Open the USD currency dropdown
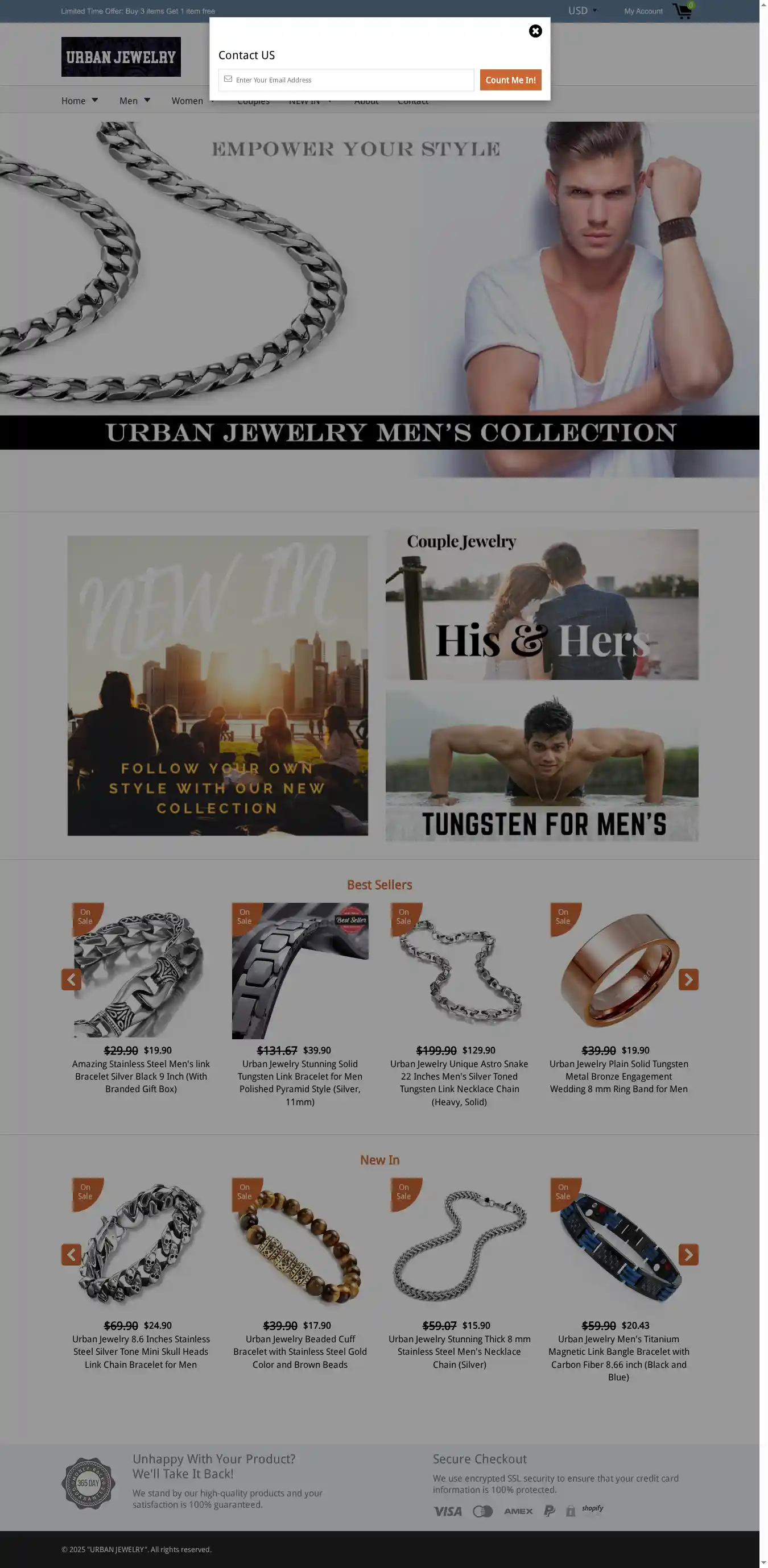The width and height of the screenshot is (768, 1568). click(x=582, y=11)
